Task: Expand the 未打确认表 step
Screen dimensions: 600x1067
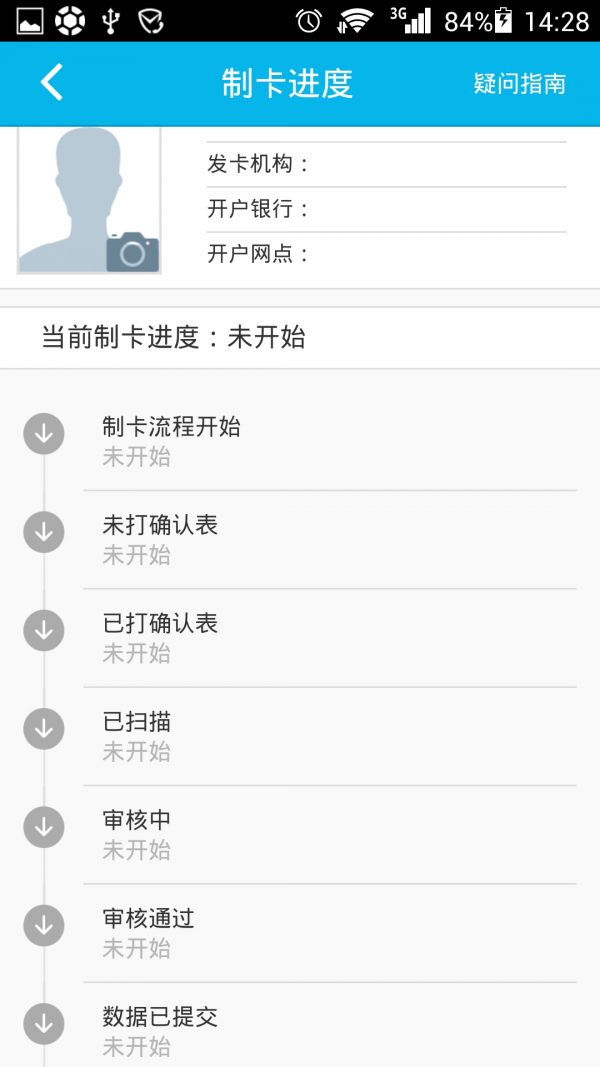Action: click(44, 532)
